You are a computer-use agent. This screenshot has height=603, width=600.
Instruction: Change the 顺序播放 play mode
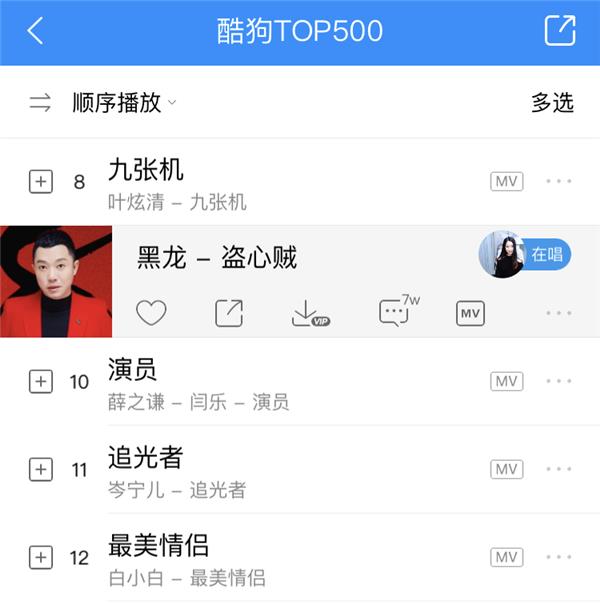pyautogui.click(x=107, y=102)
